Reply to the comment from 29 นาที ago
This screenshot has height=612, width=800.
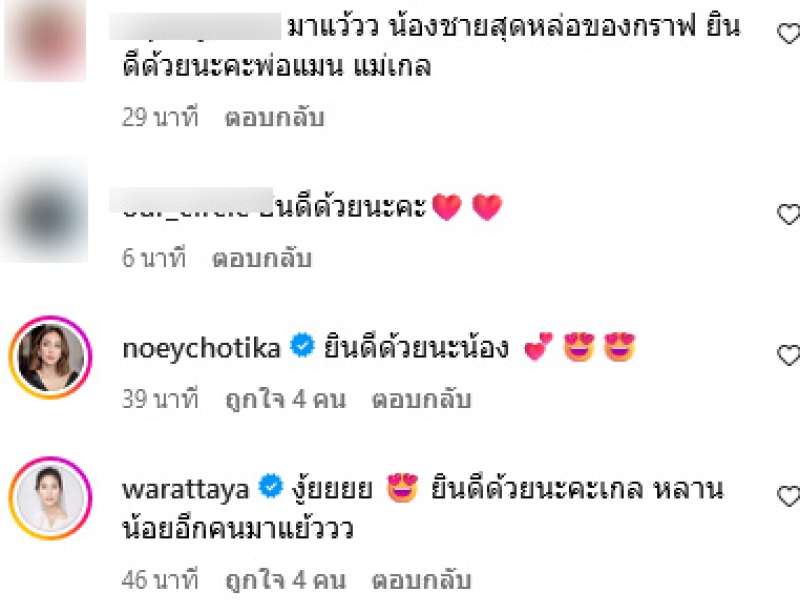(274, 117)
